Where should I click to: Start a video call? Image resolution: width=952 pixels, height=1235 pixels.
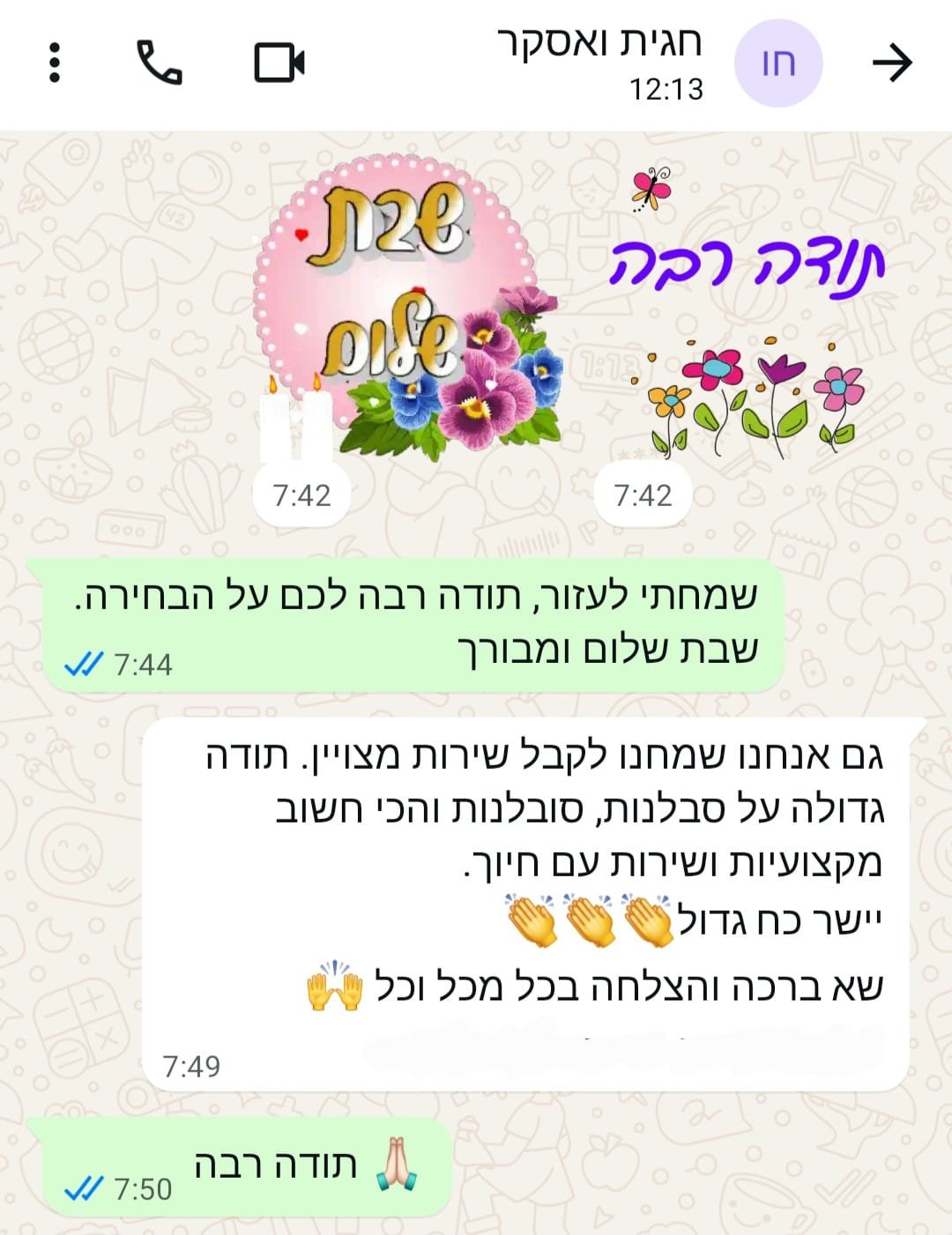pyautogui.click(x=279, y=63)
